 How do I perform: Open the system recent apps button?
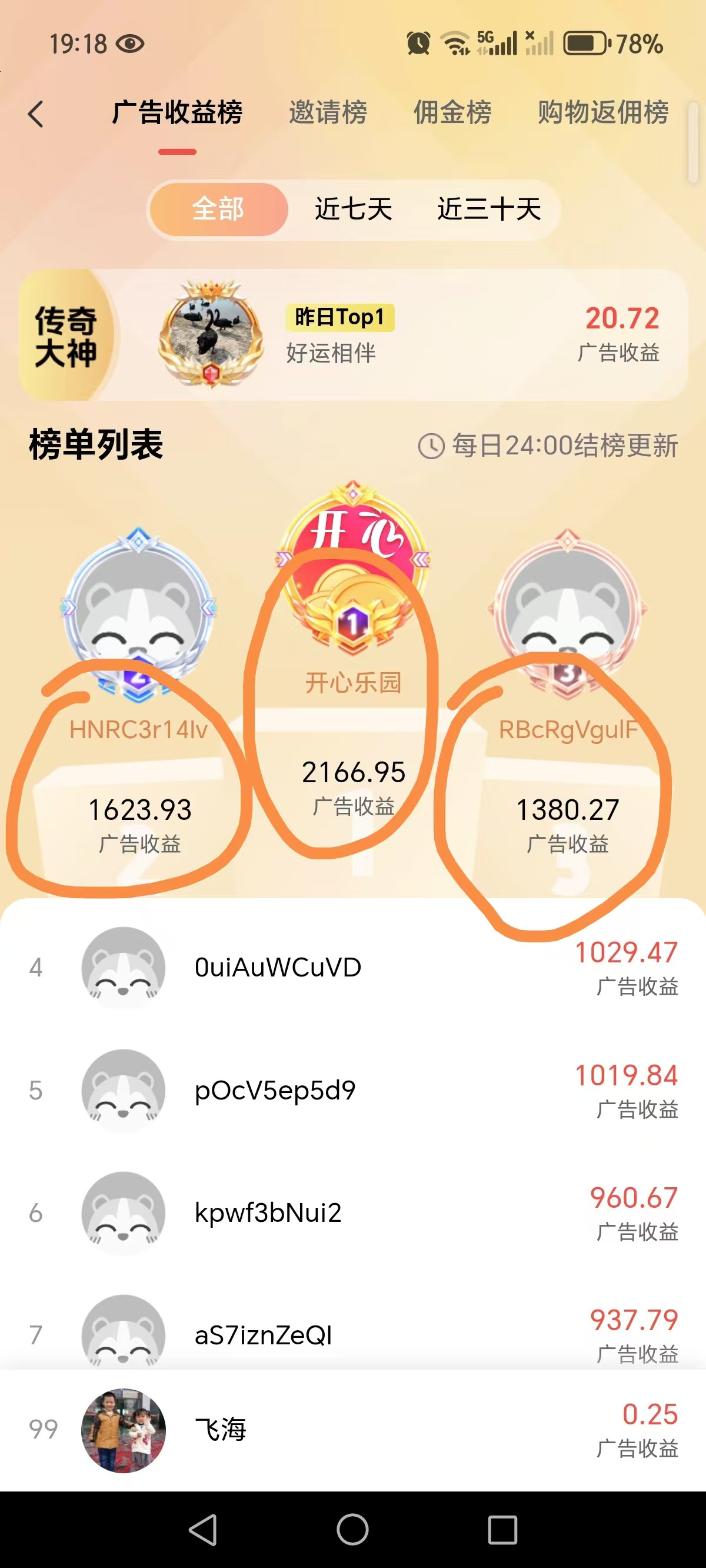coord(502,1529)
